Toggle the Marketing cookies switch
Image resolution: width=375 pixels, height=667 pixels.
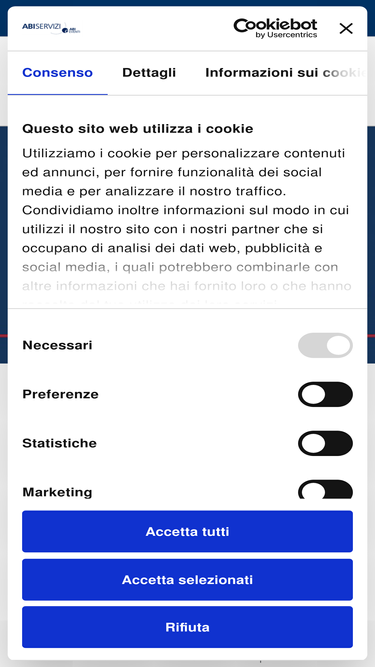click(325, 489)
